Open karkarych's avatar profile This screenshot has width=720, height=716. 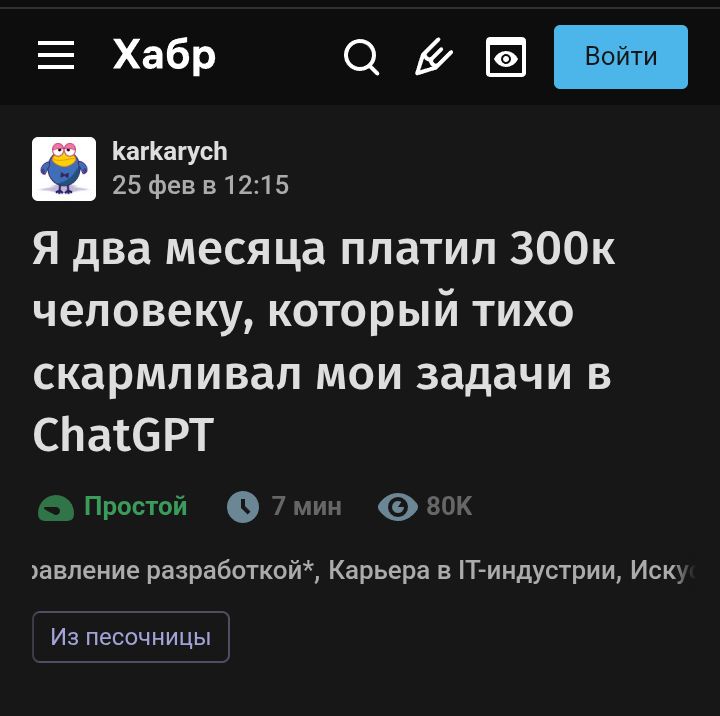pyautogui.click(x=64, y=169)
